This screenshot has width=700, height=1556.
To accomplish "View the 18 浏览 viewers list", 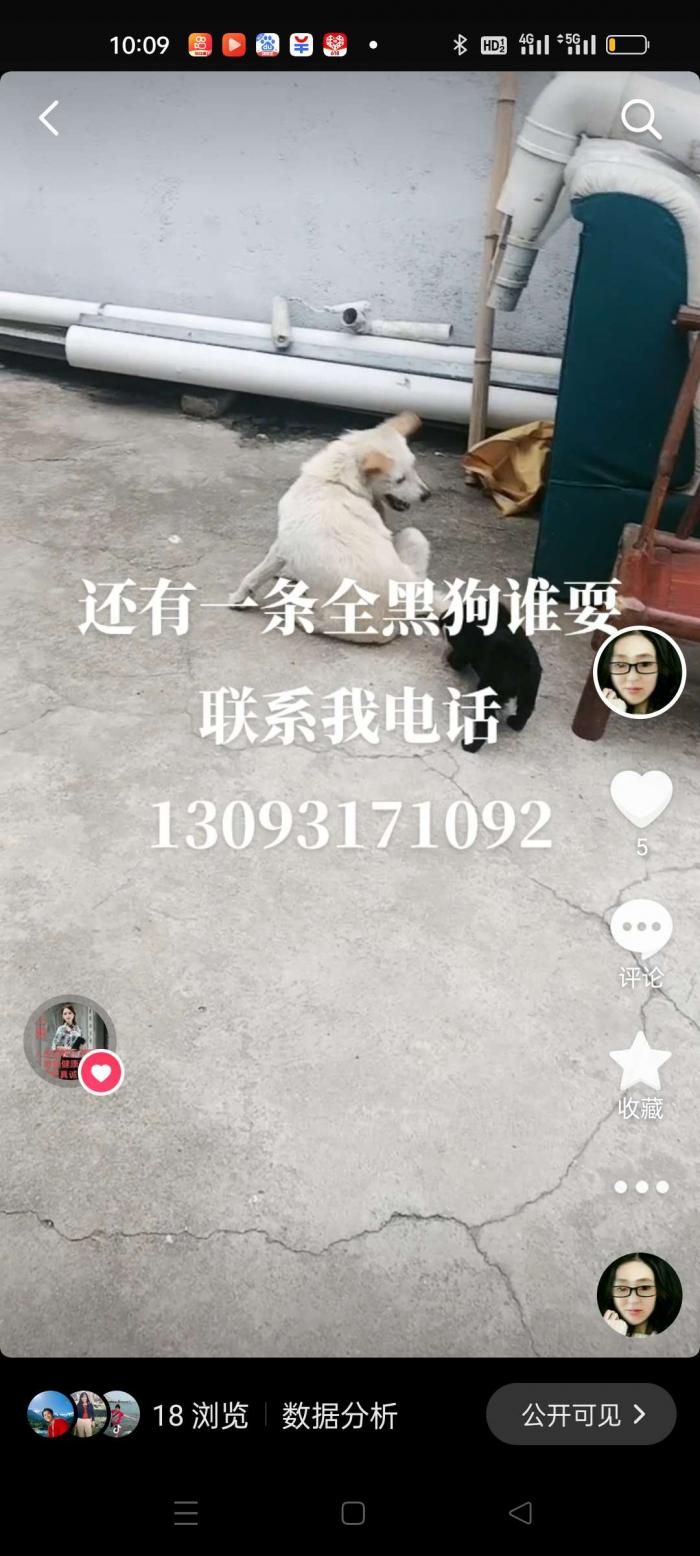I will [x=138, y=1415].
